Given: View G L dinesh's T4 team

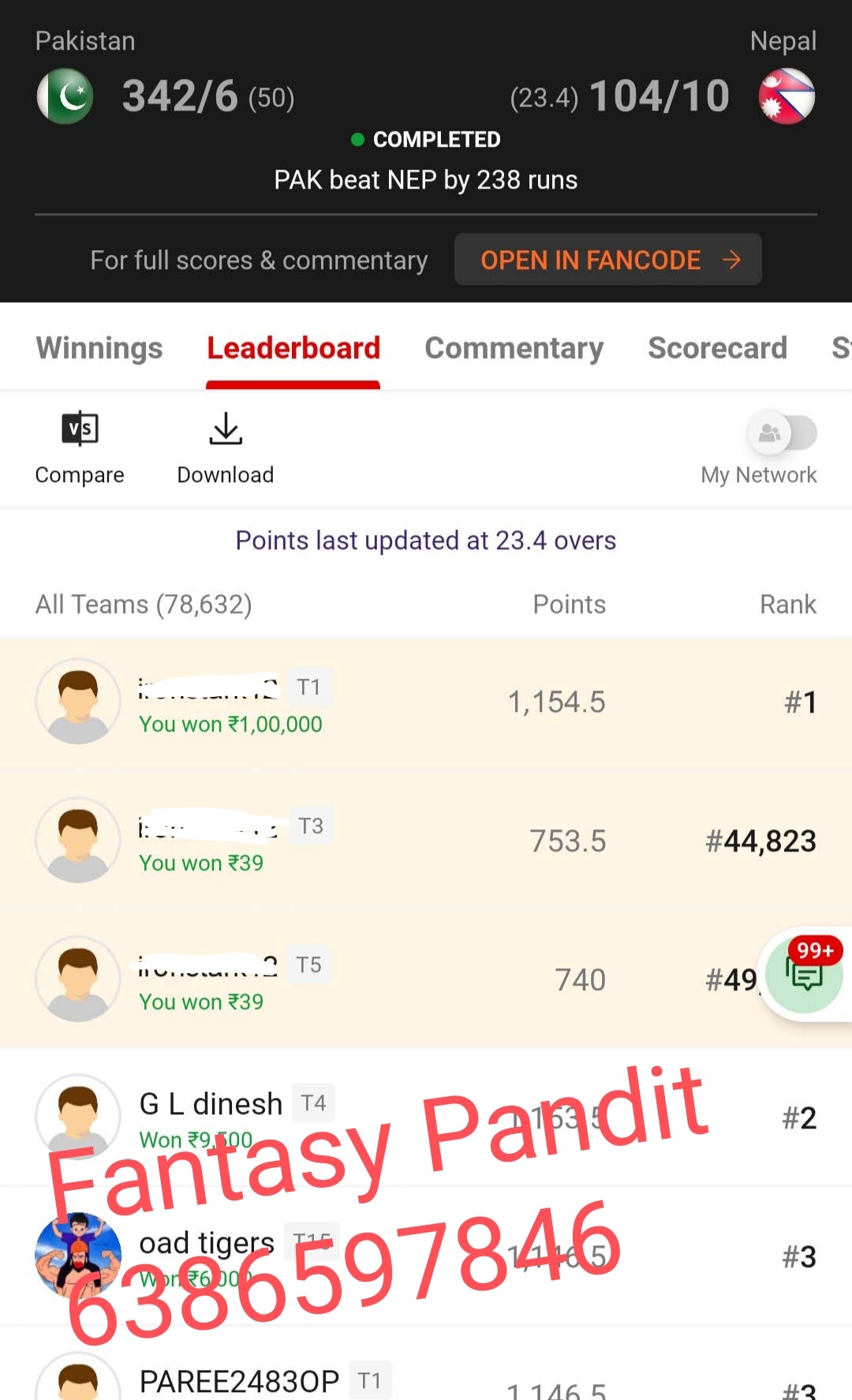Looking at the screenshot, I should point(426,1118).
